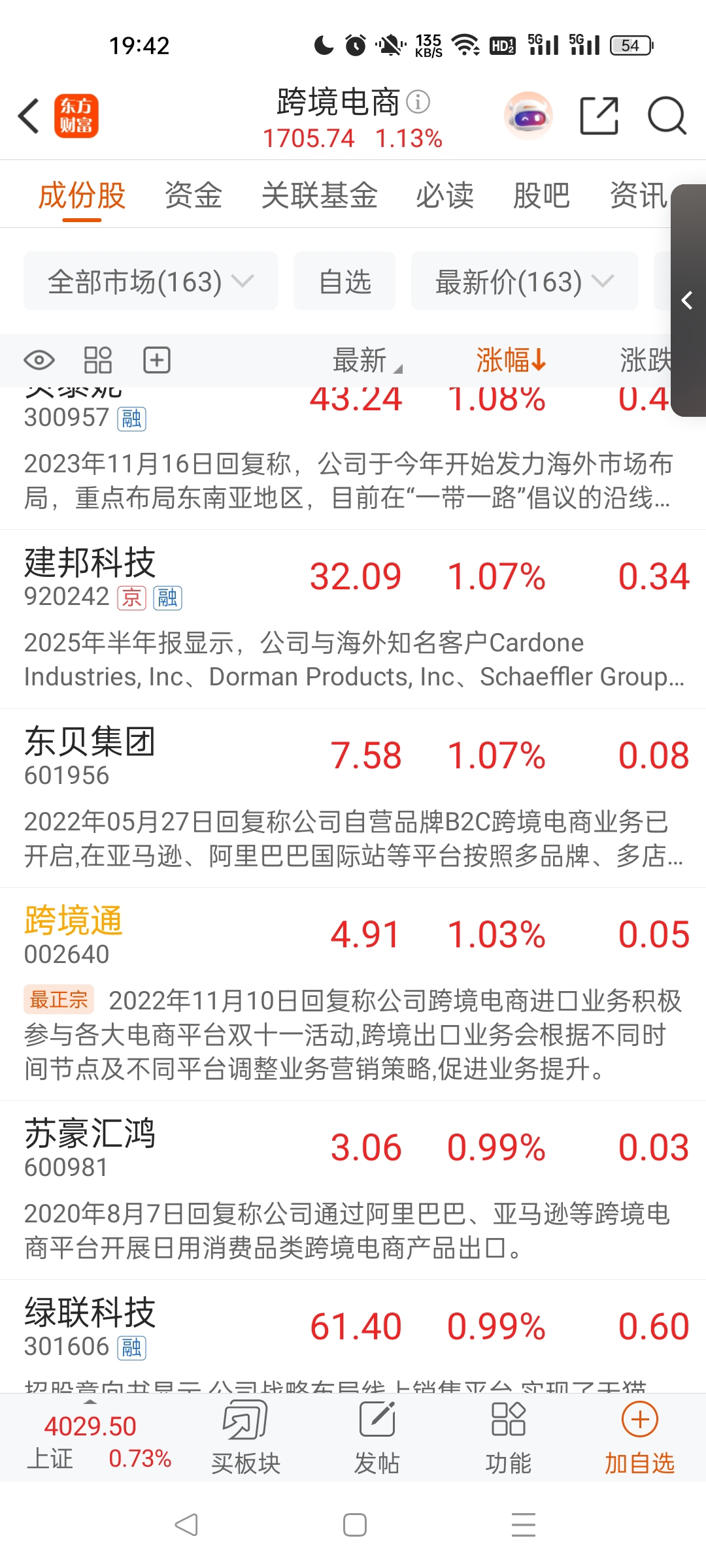Screen dimensions: 706x1568
Task: Go to the 股吧 tab
Action: tap(541, 195)
